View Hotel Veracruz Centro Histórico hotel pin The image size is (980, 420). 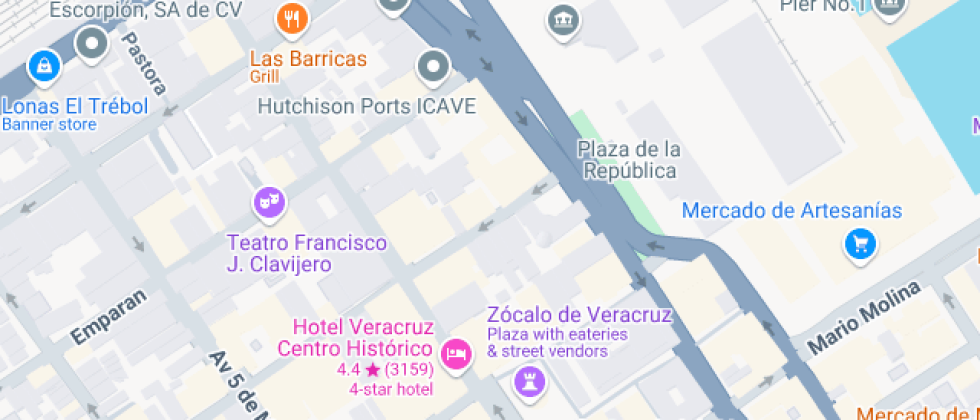pyautogui.click(x=456, y=352)
